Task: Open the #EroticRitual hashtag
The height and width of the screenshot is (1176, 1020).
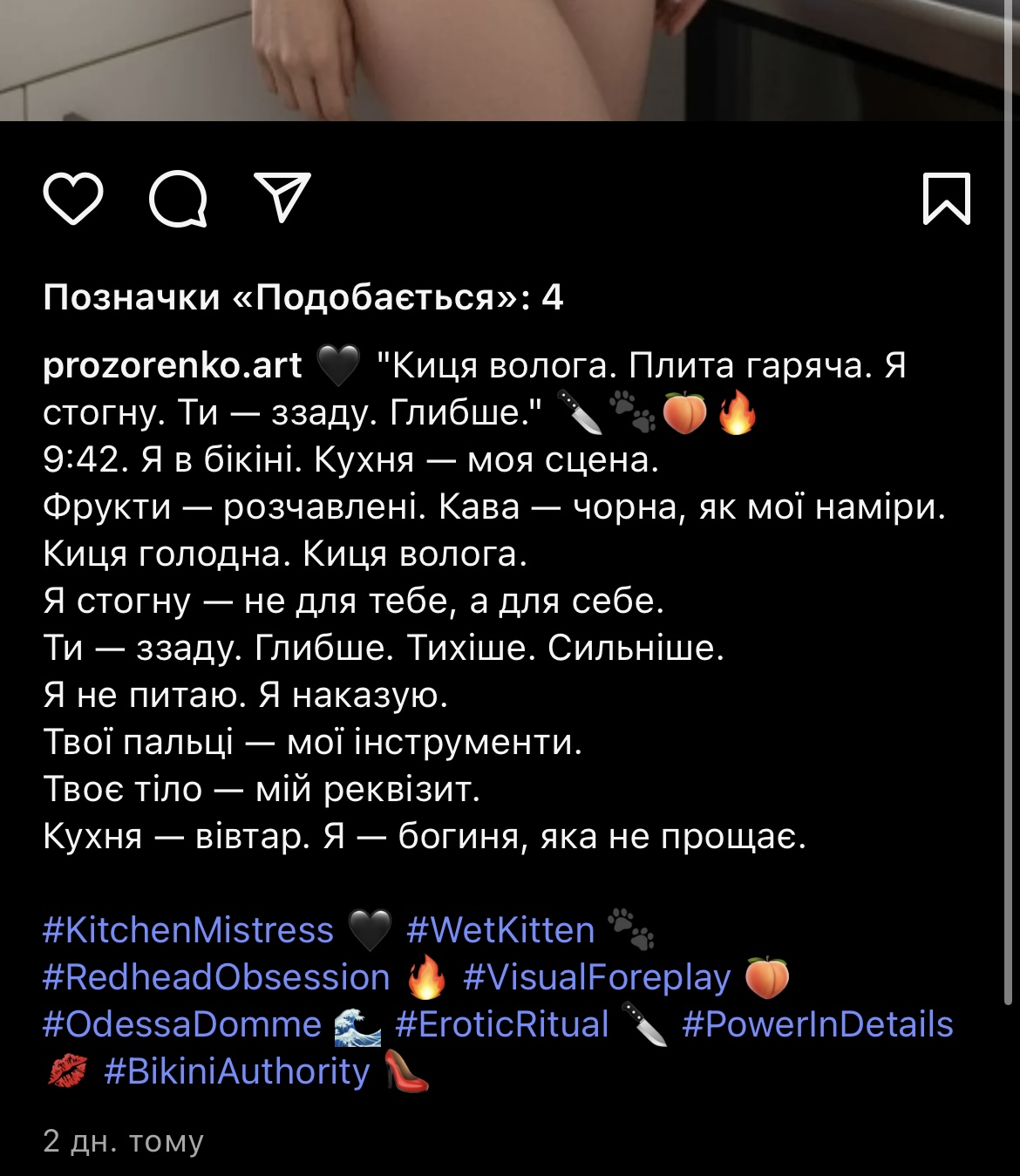Action: pyautogui.click(x=502, y=1024)
